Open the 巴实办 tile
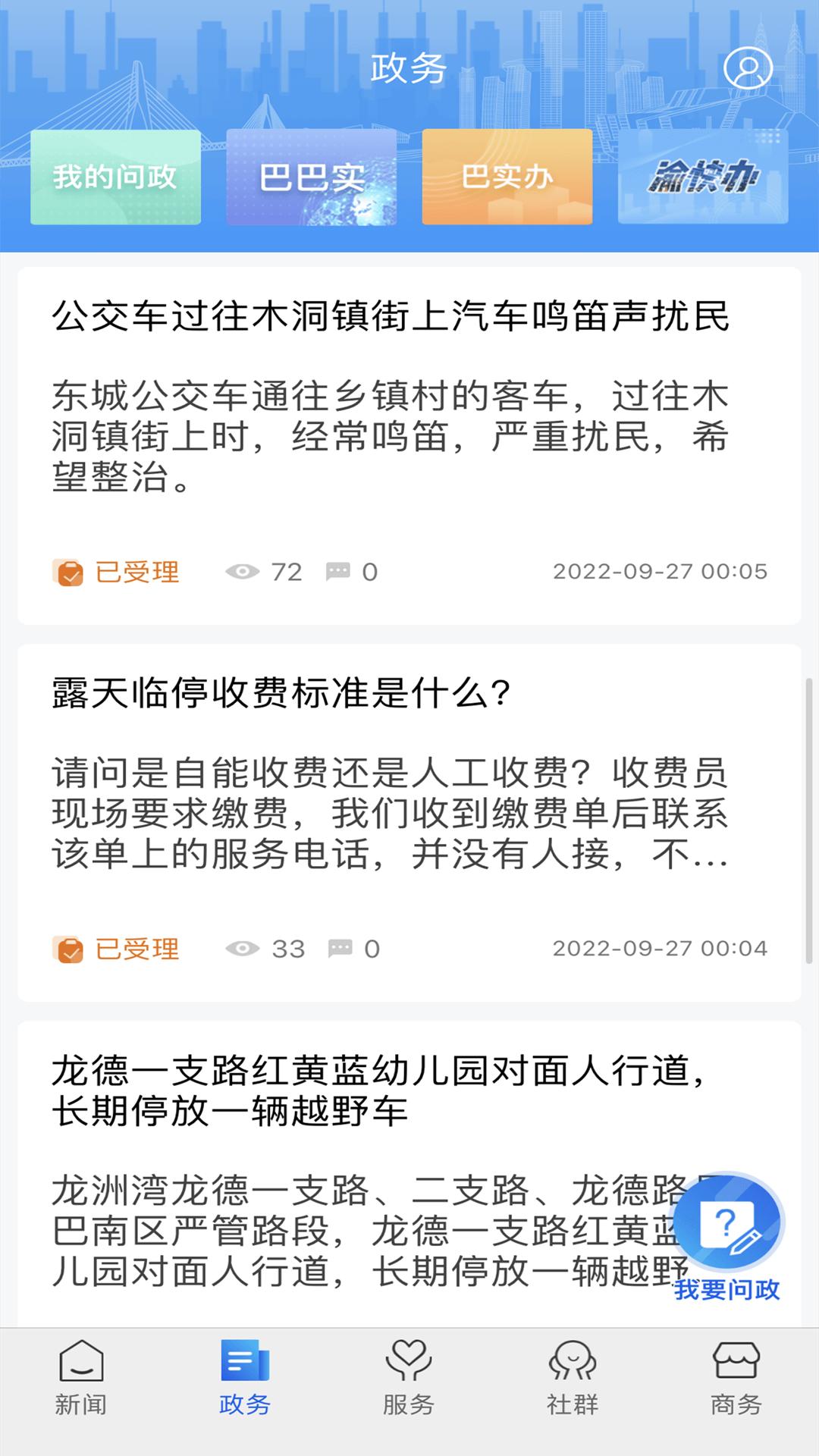The height and width of the screenshot is (1456, 819). click(x=507, y=177)
